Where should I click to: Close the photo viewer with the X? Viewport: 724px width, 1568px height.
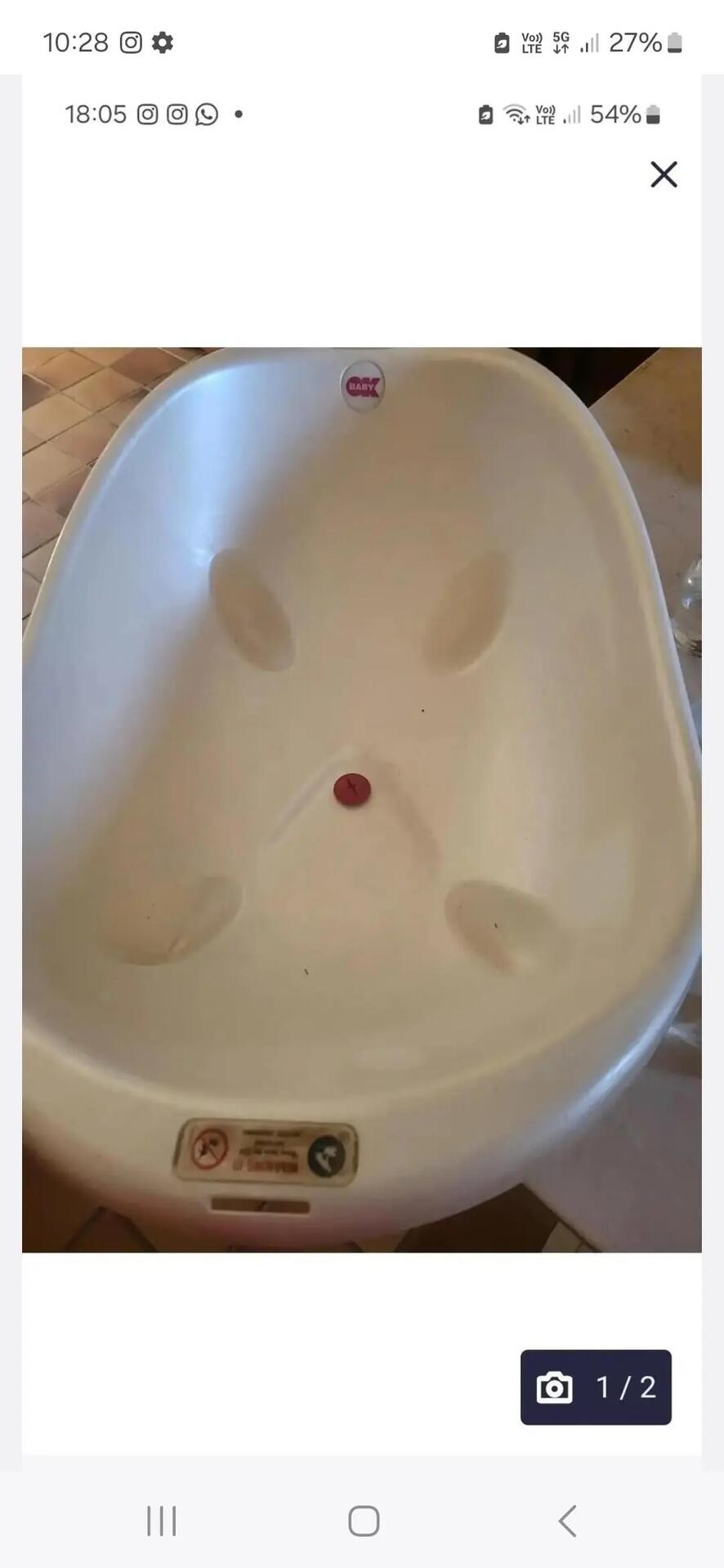point(664,174)
